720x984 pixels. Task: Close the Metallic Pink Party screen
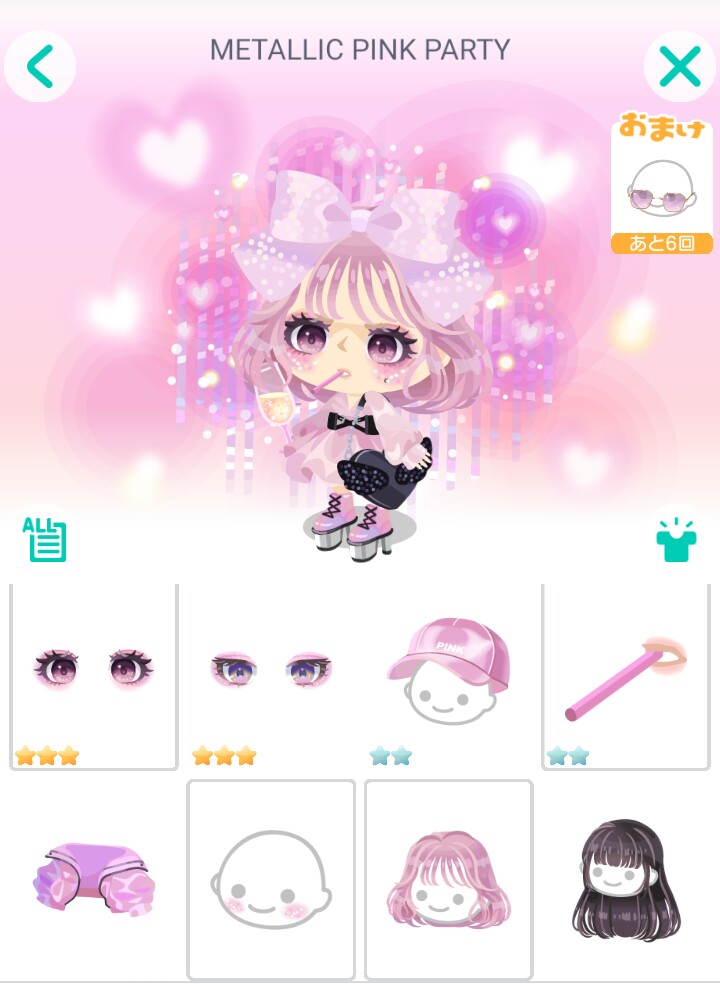click(x=679, y=66)
